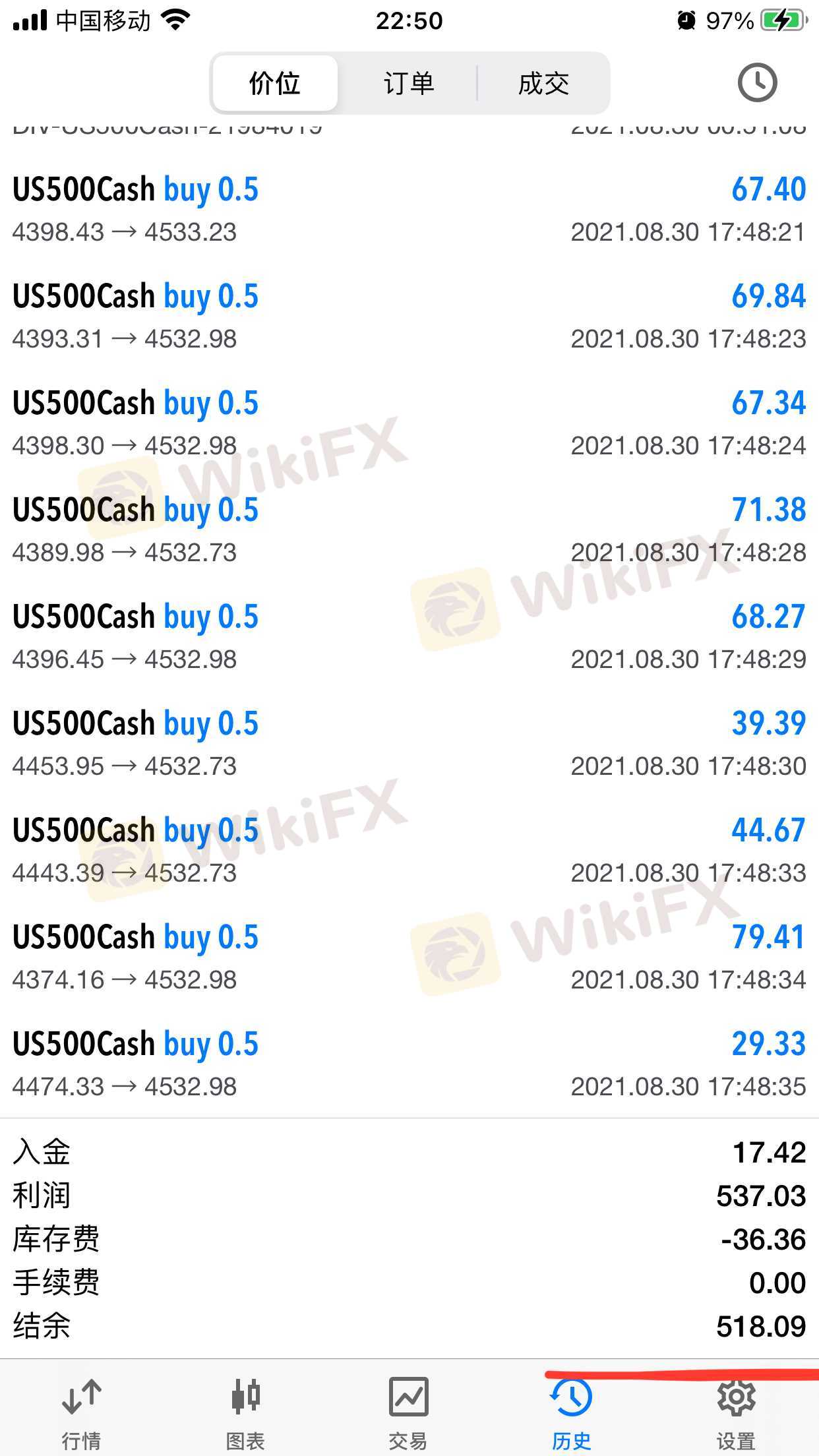The image size is (819, 1456).
Task: Tap the trade with profit 29.33
Action: point(409,1064)
